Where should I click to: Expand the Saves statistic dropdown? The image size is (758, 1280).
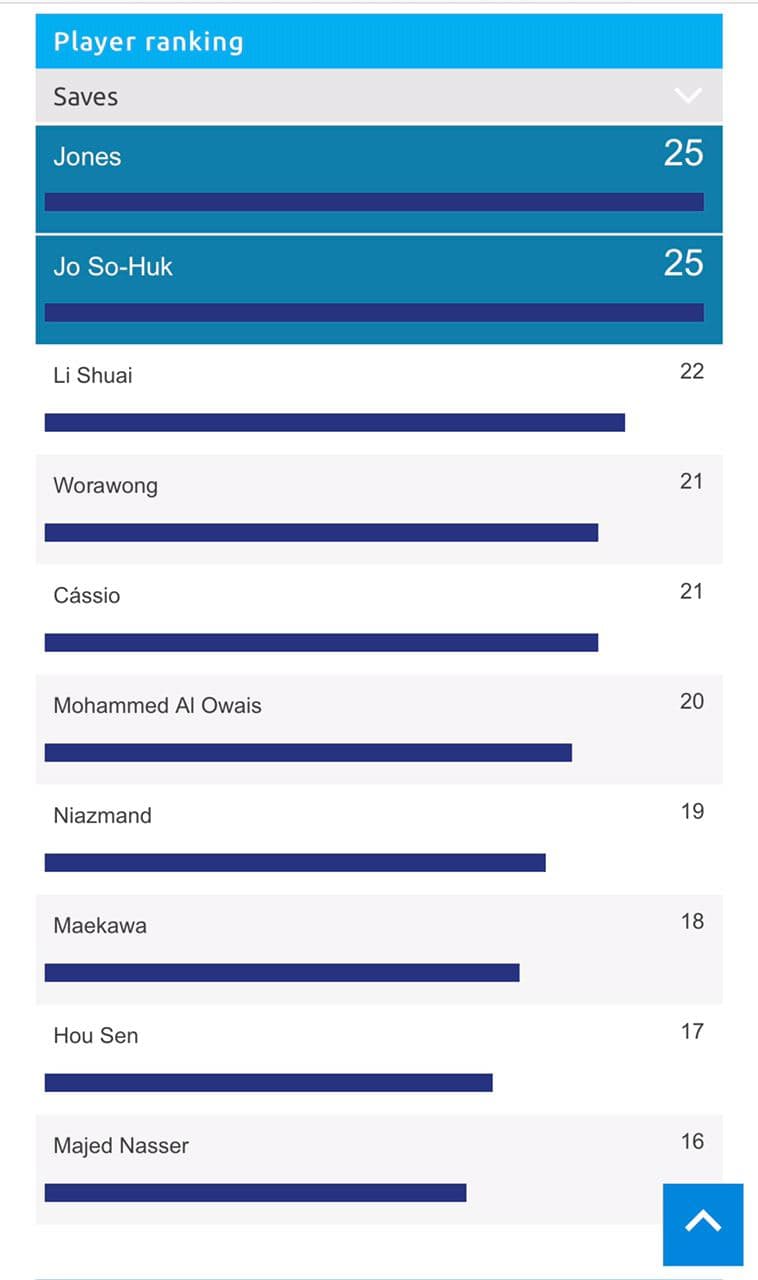378,96
